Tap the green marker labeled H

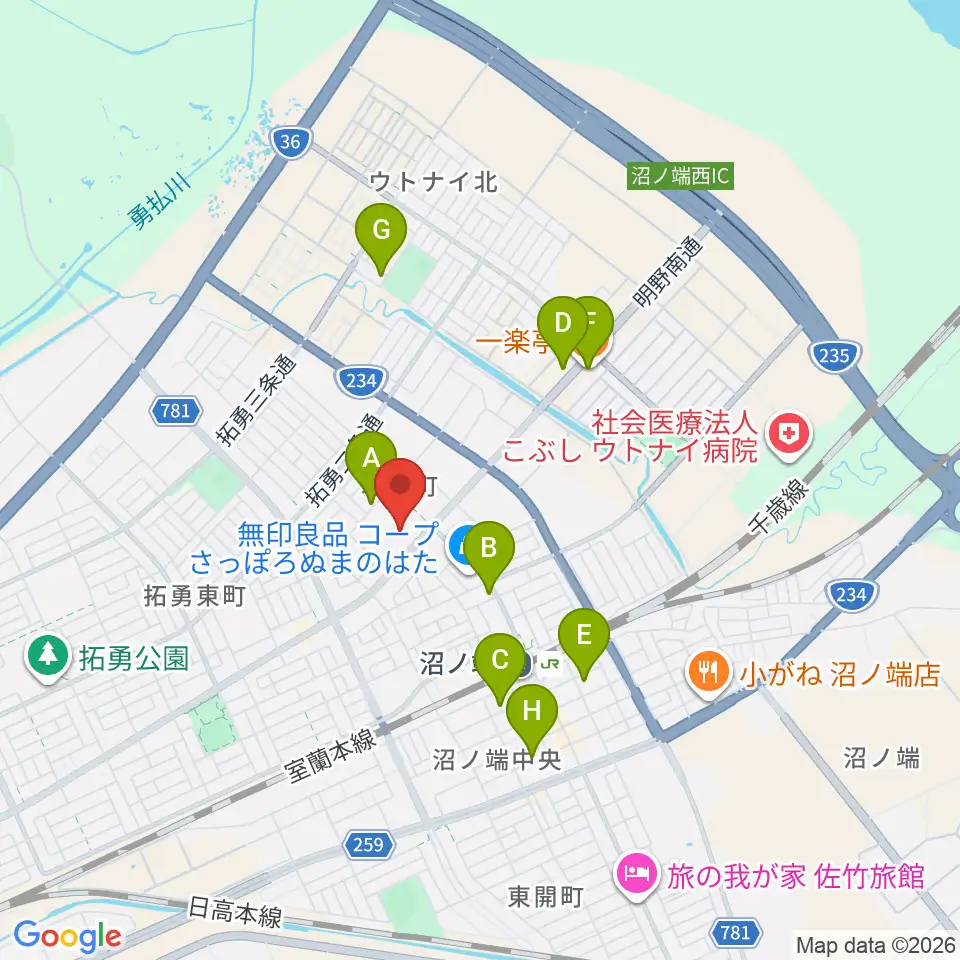(x=531, y=721)
